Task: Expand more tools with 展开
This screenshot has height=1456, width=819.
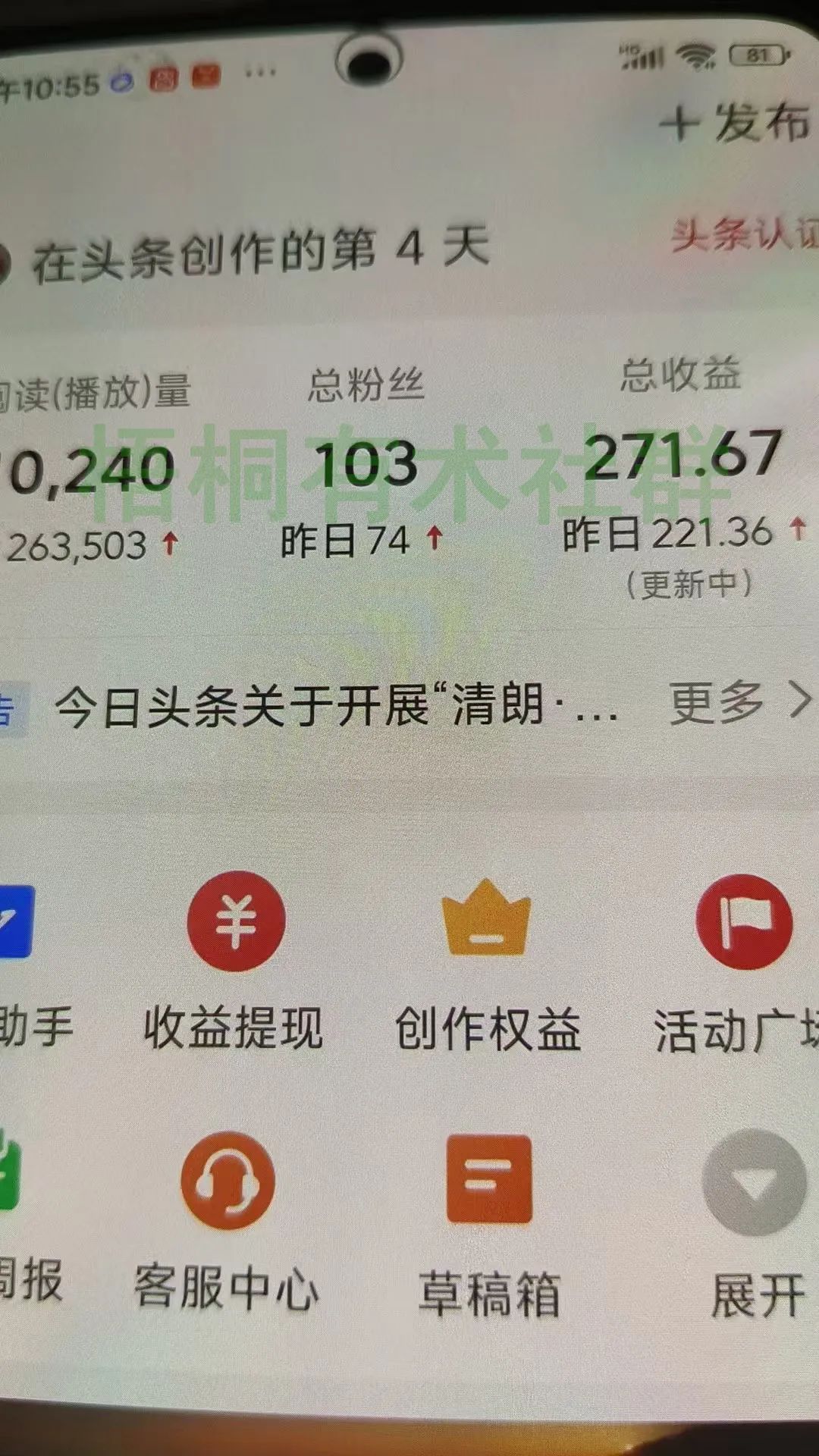Action: point(755,1225)
